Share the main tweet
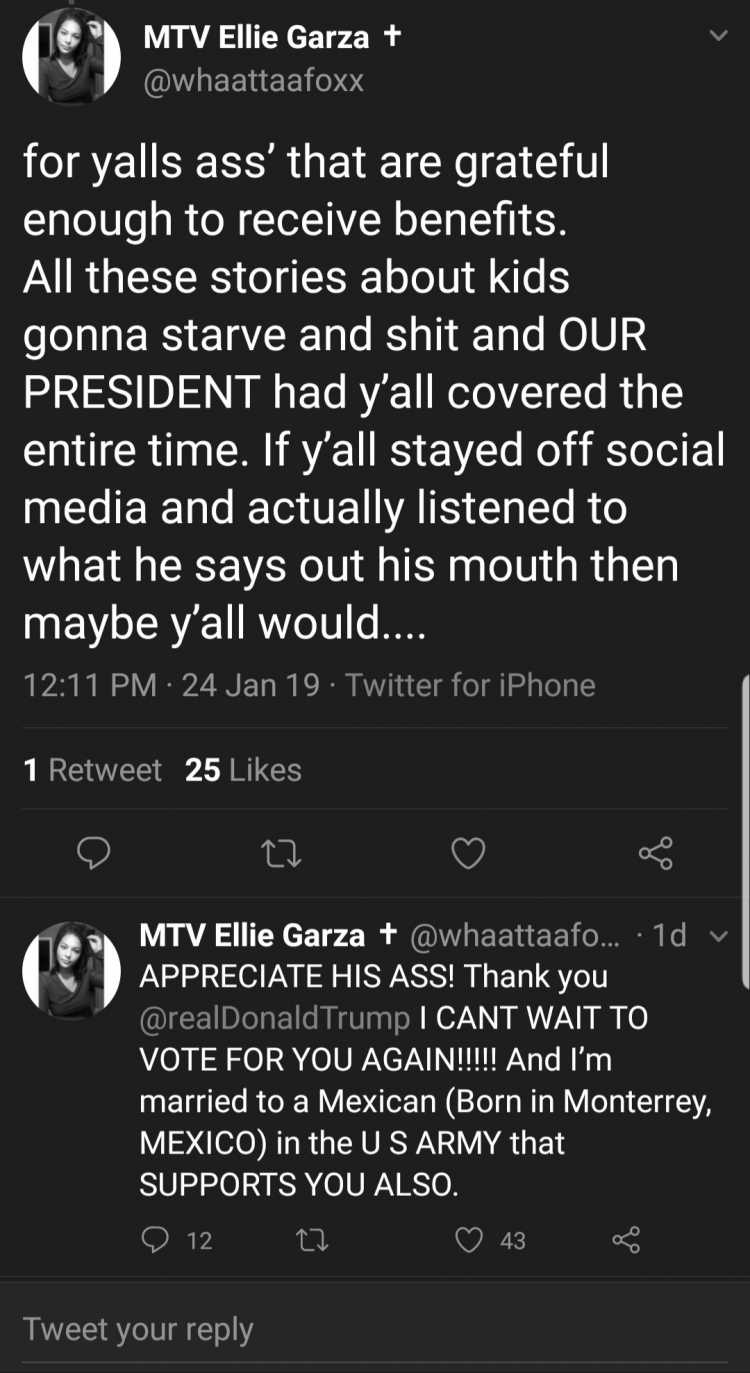The image size is (750, 1373). click(656, 853)
